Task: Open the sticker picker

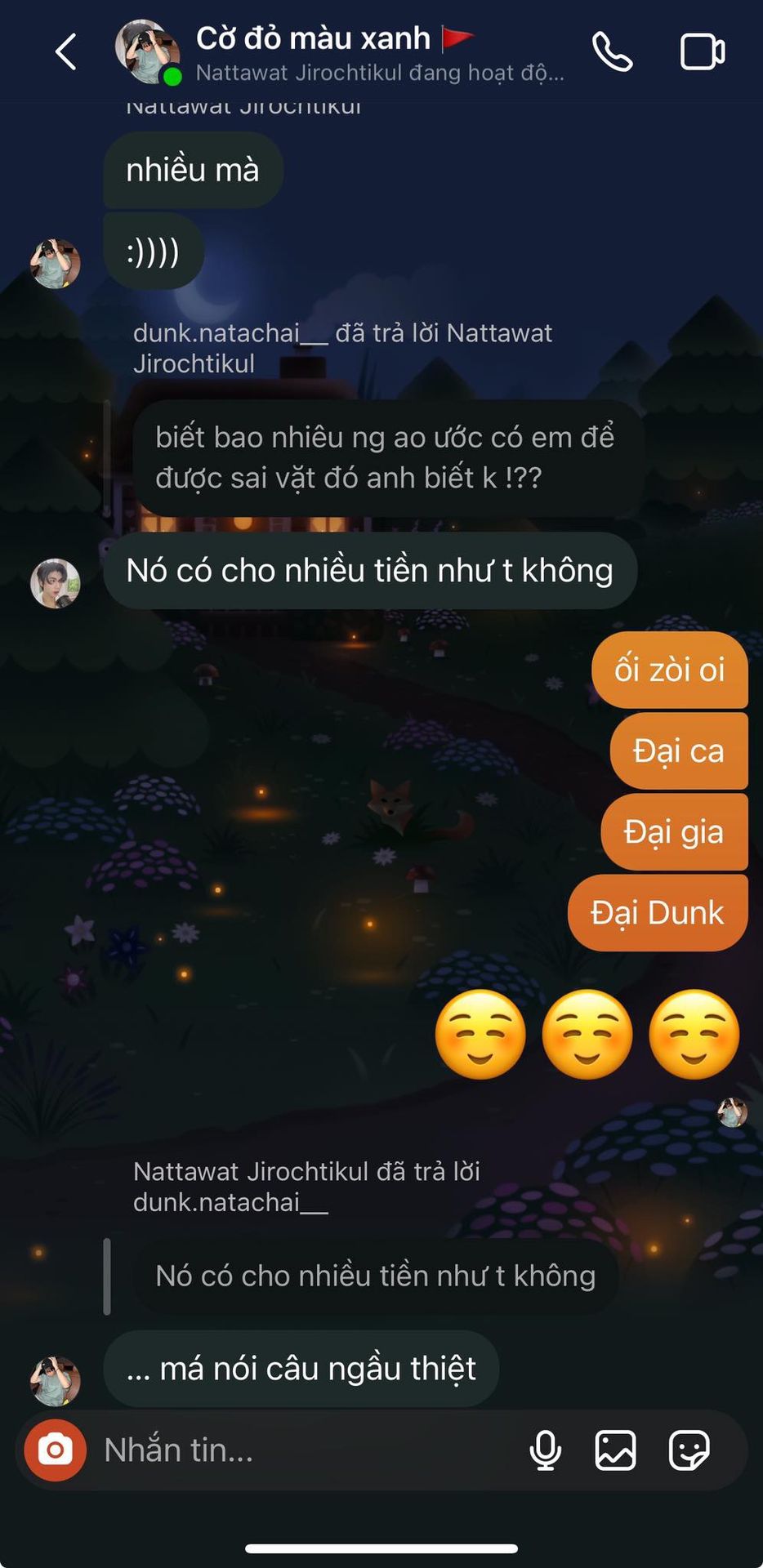Action: pyautogui.click(x=689, y=1450)
